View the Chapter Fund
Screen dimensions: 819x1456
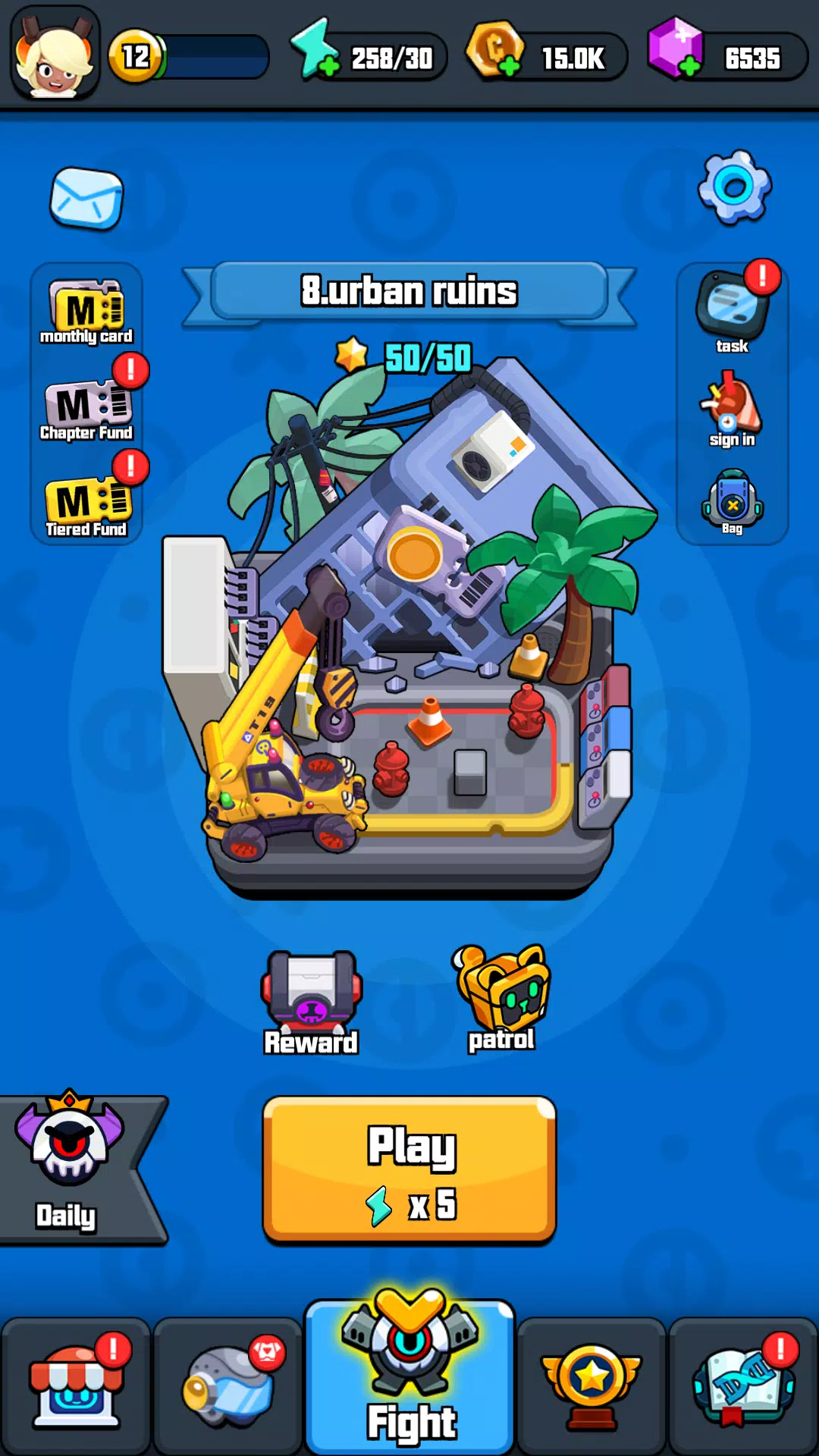coord(86,410)
